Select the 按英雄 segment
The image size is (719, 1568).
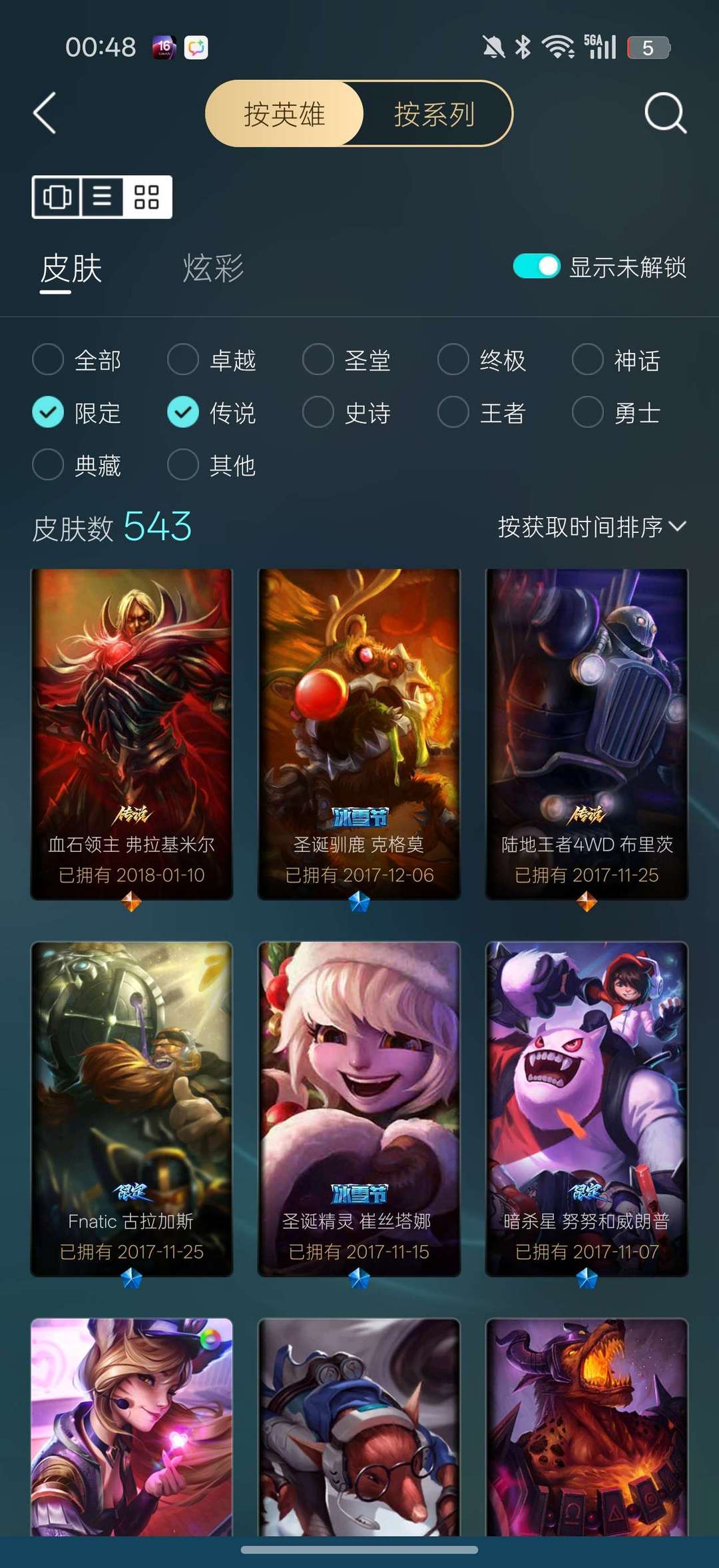(x=284, y=114)
